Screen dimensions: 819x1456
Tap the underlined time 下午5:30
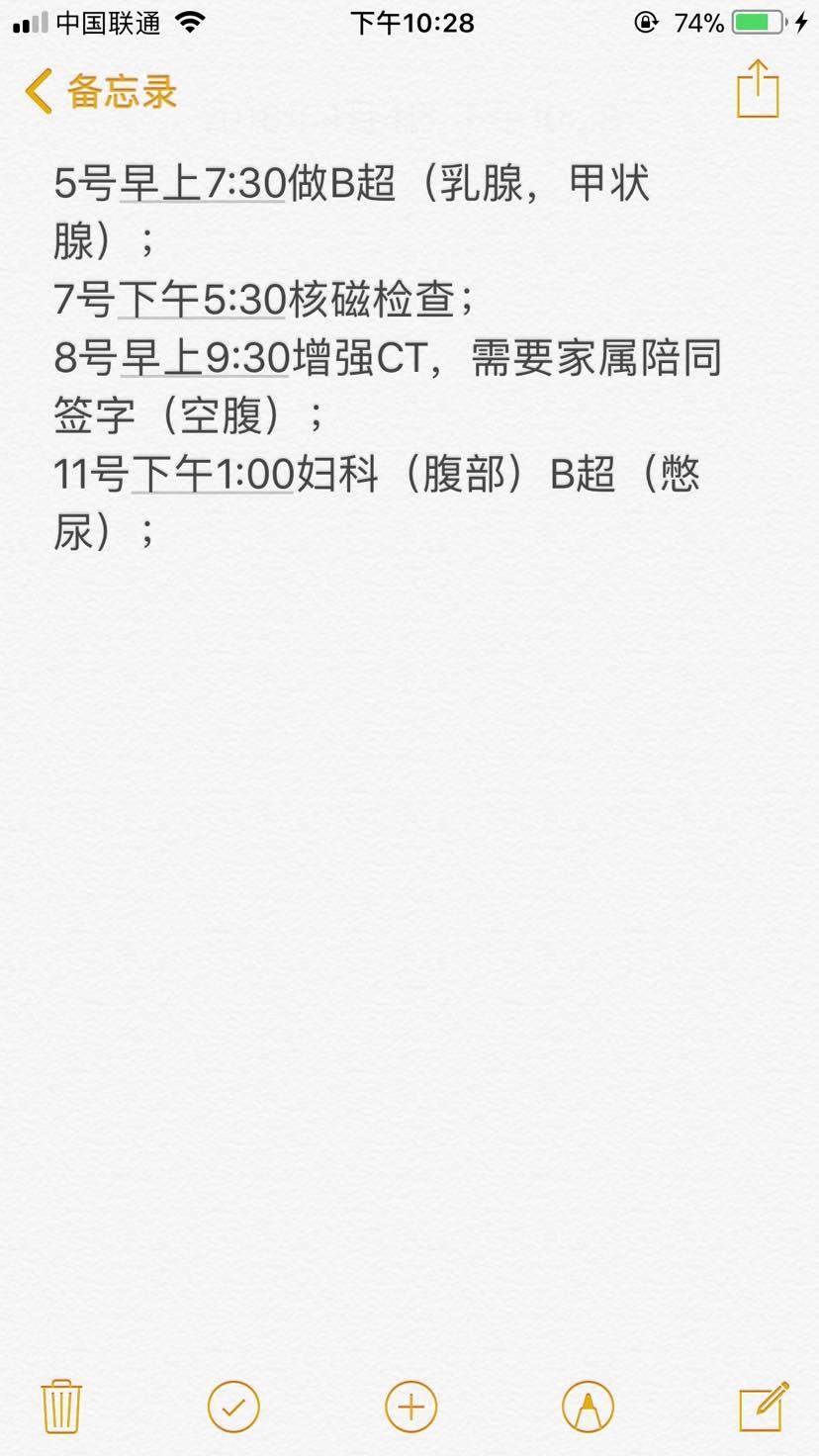pos(203,300)
